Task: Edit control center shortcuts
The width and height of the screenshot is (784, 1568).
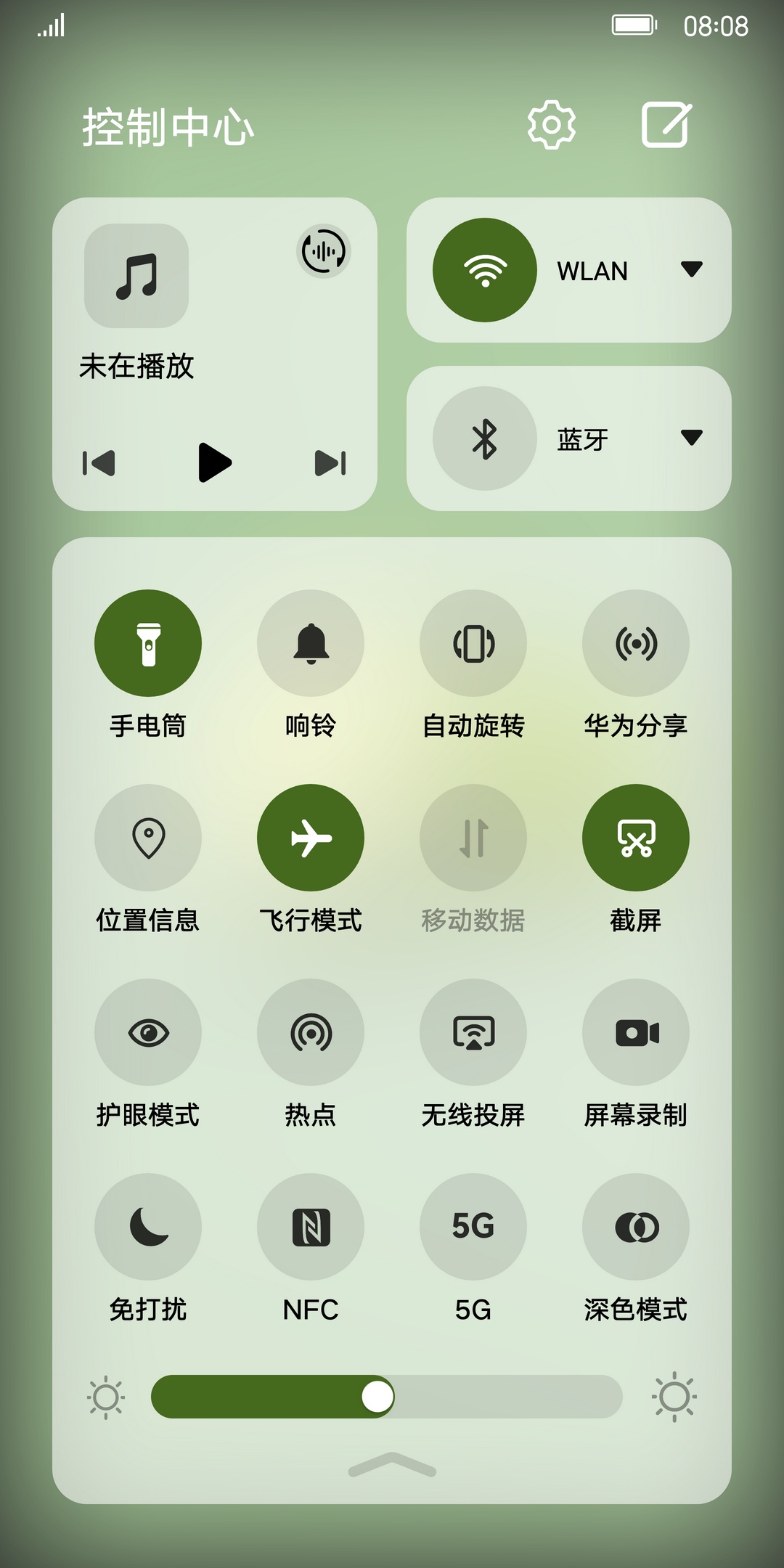Action: [666, 125]
